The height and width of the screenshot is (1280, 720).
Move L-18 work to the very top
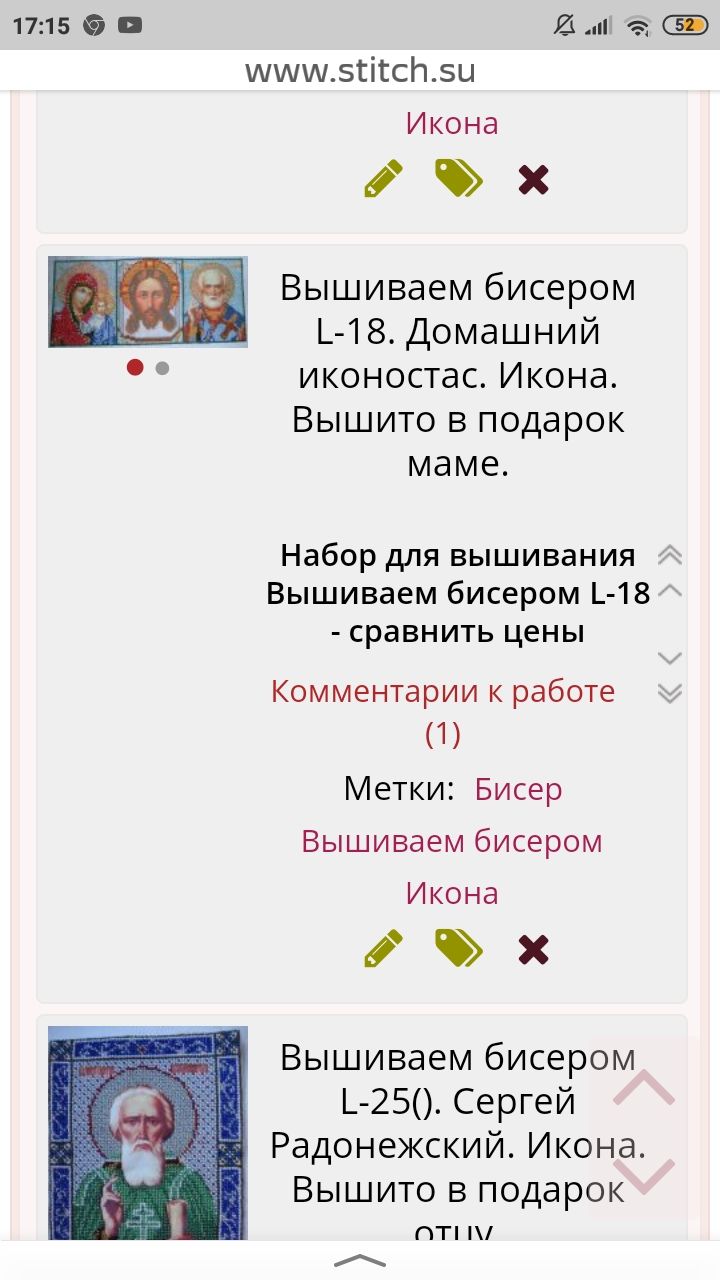click(x=669, y=555)
